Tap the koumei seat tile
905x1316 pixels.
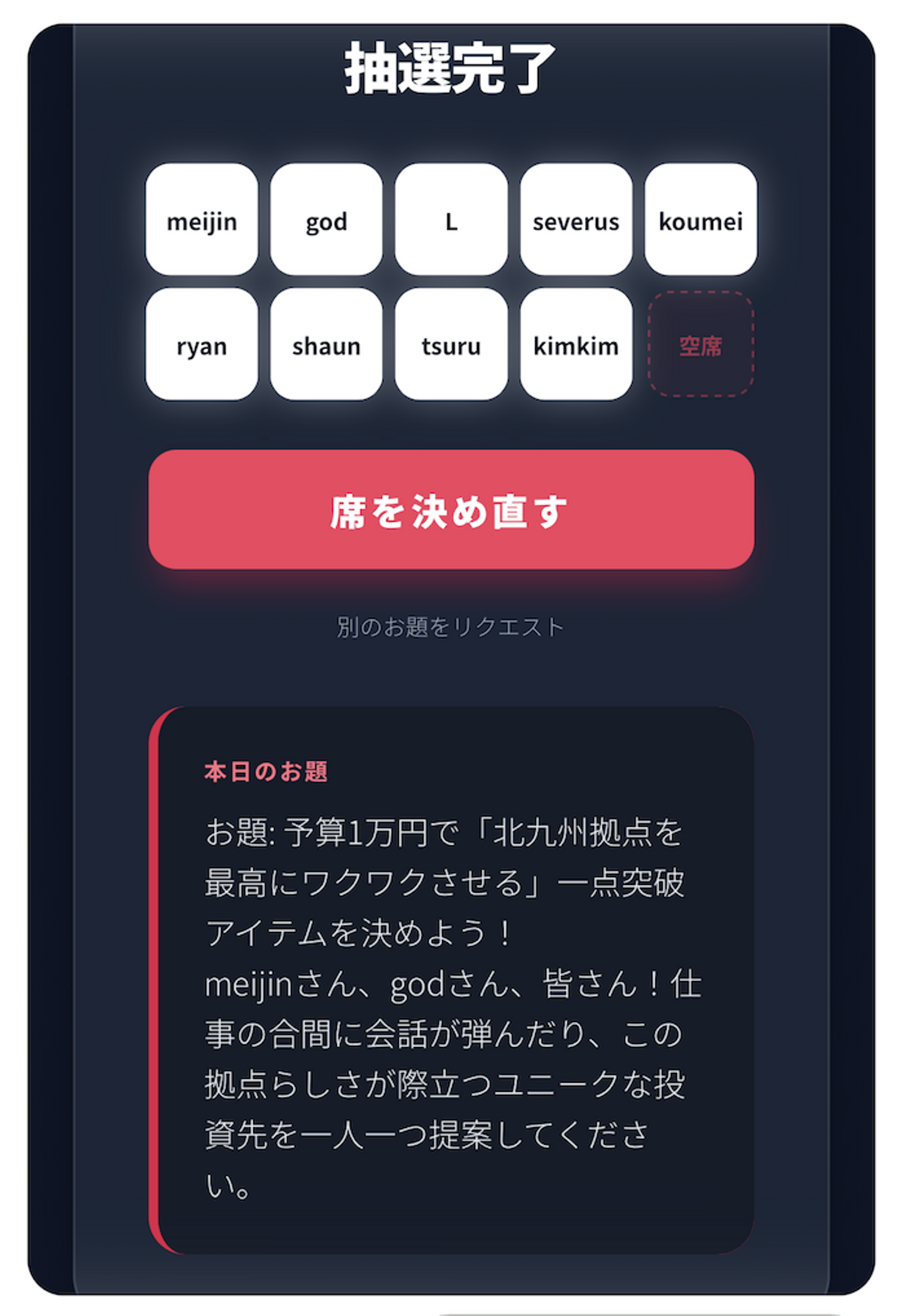(x=700, y=220)
